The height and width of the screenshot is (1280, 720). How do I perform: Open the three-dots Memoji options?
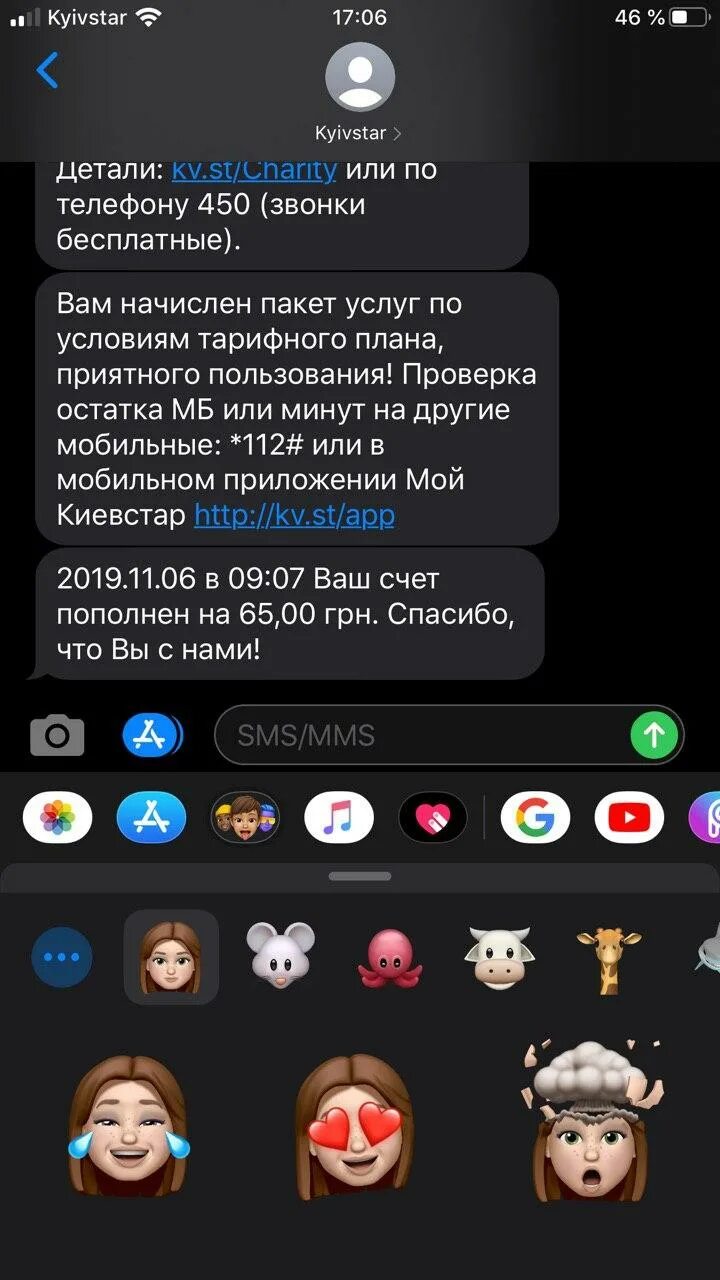pyautogui.click(x=61, y=957)
